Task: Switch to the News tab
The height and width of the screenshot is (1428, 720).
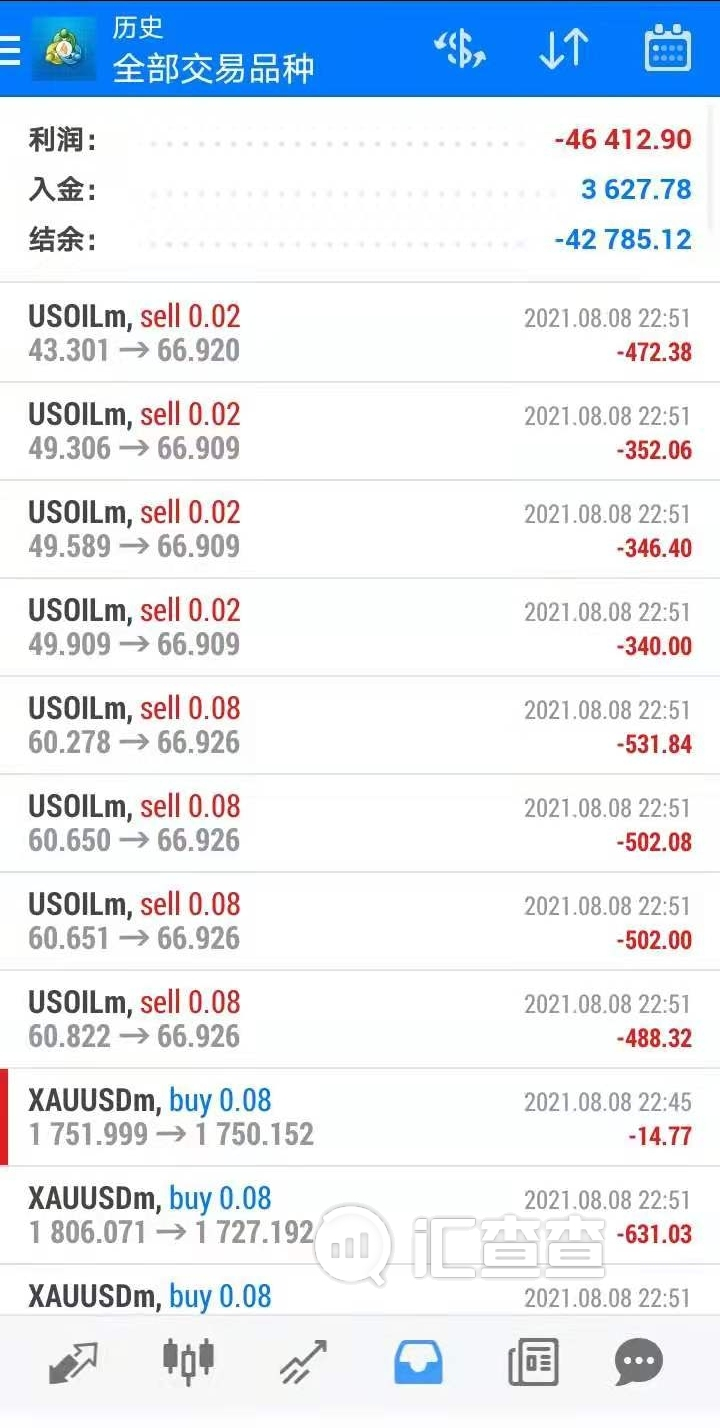Action: 533,1362
